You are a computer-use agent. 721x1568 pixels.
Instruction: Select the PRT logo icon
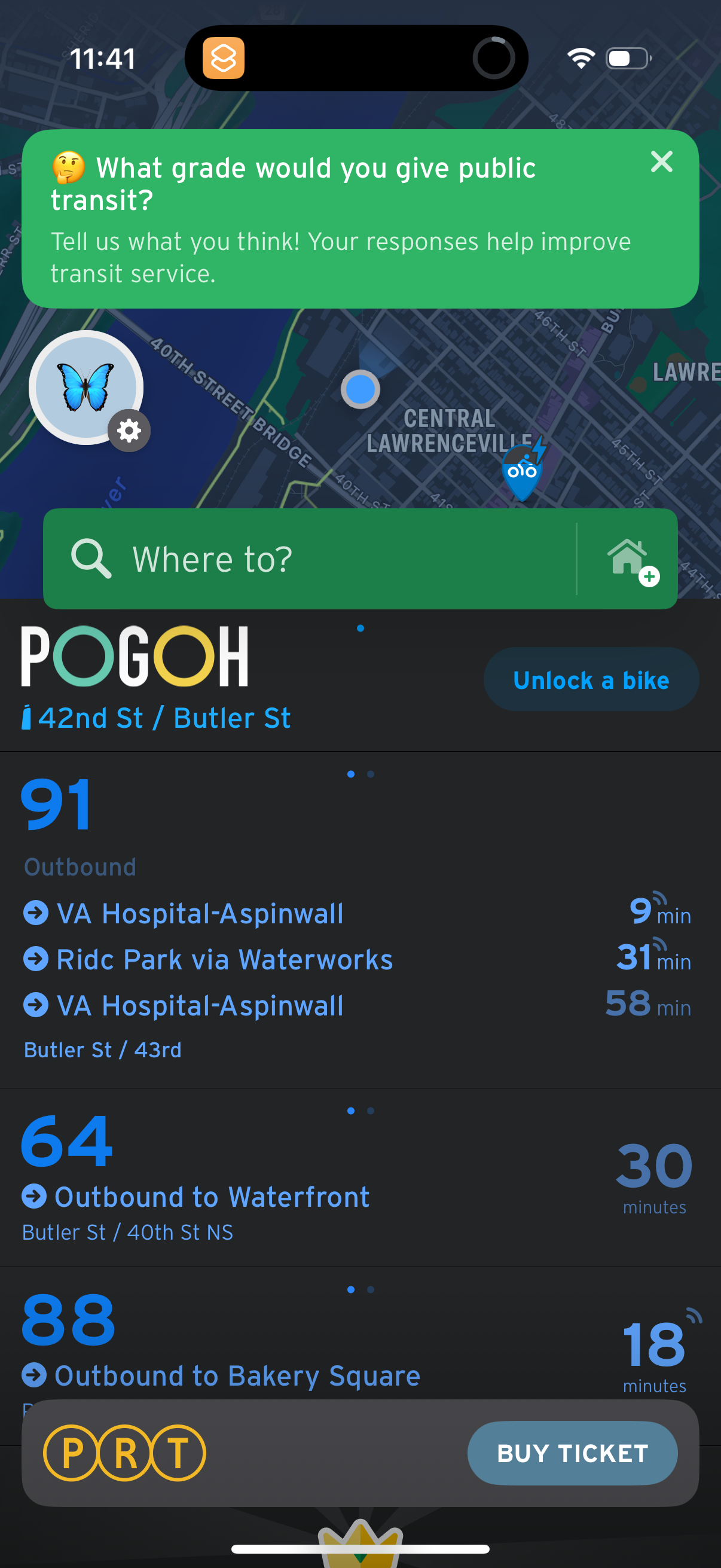click(125, 1453)
